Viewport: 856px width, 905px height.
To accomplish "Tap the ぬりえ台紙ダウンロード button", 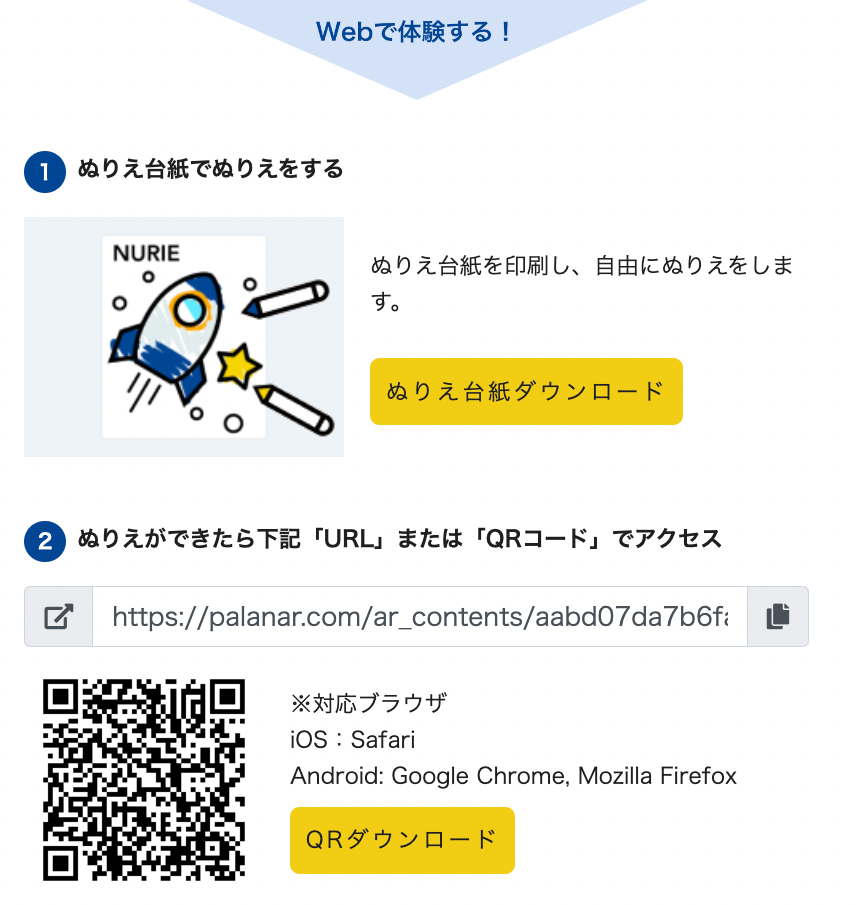I will 526,391.
